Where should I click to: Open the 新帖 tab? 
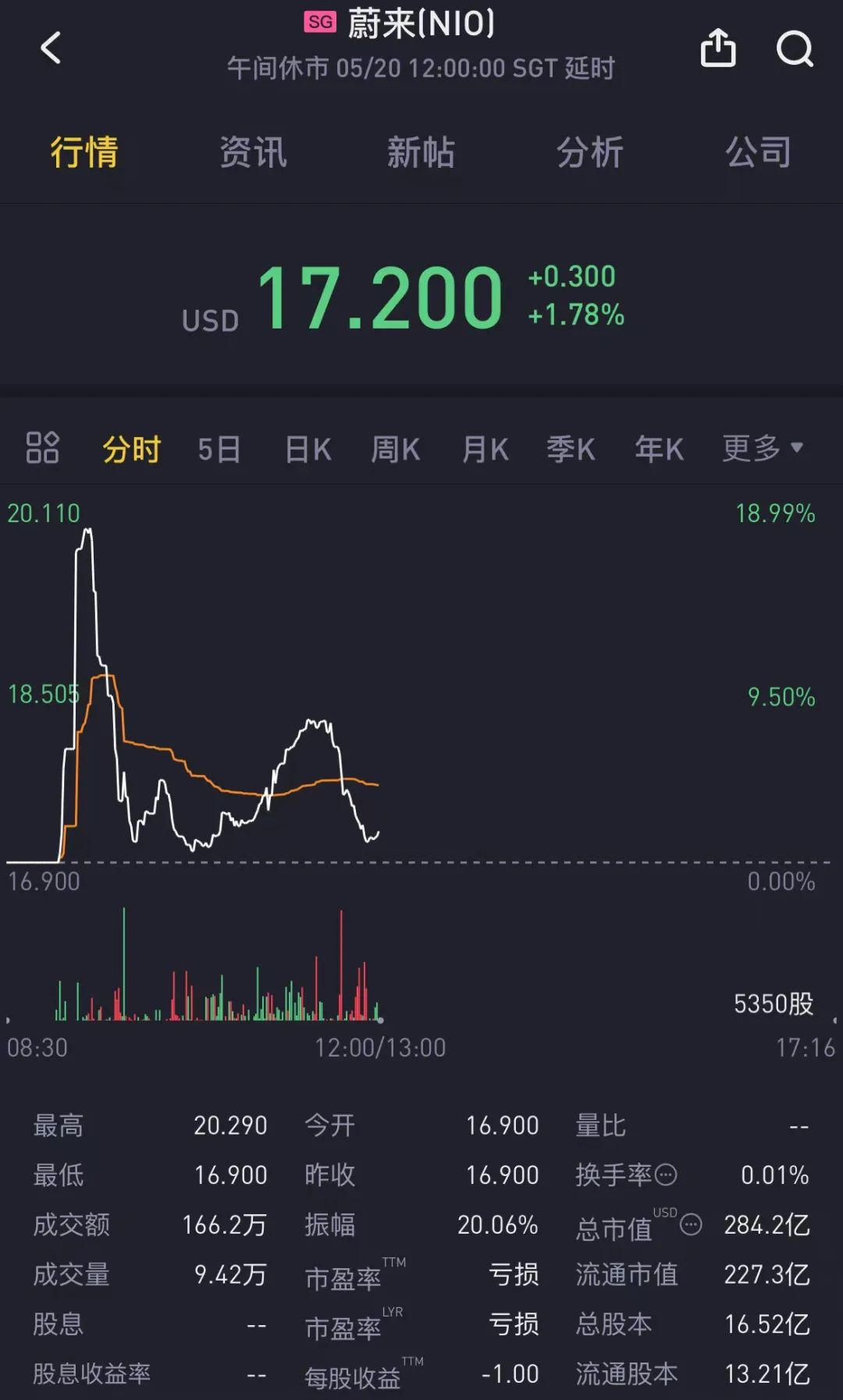click(x=421, y=152)
